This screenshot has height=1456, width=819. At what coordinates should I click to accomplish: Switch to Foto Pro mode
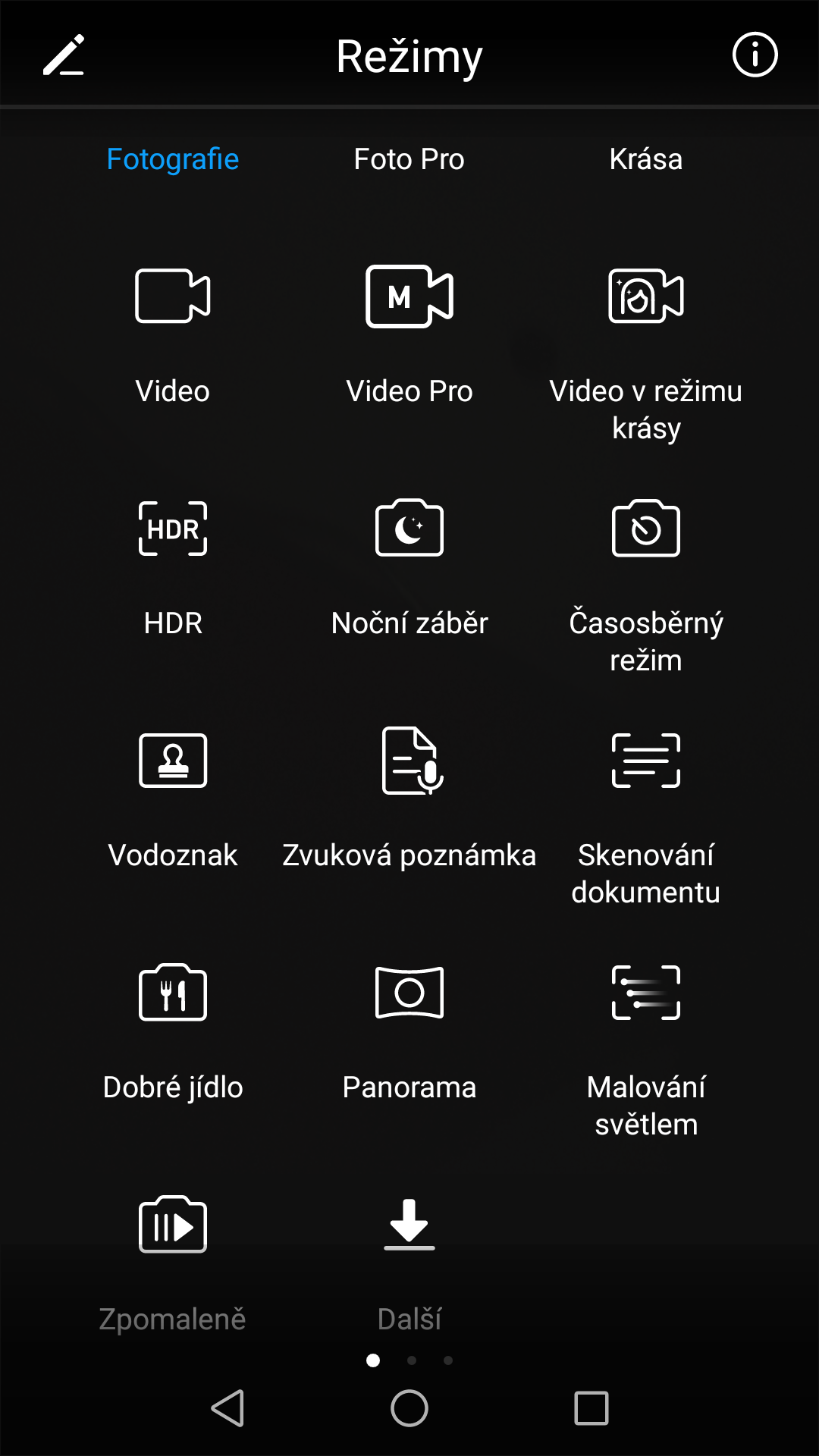[409, 159]
